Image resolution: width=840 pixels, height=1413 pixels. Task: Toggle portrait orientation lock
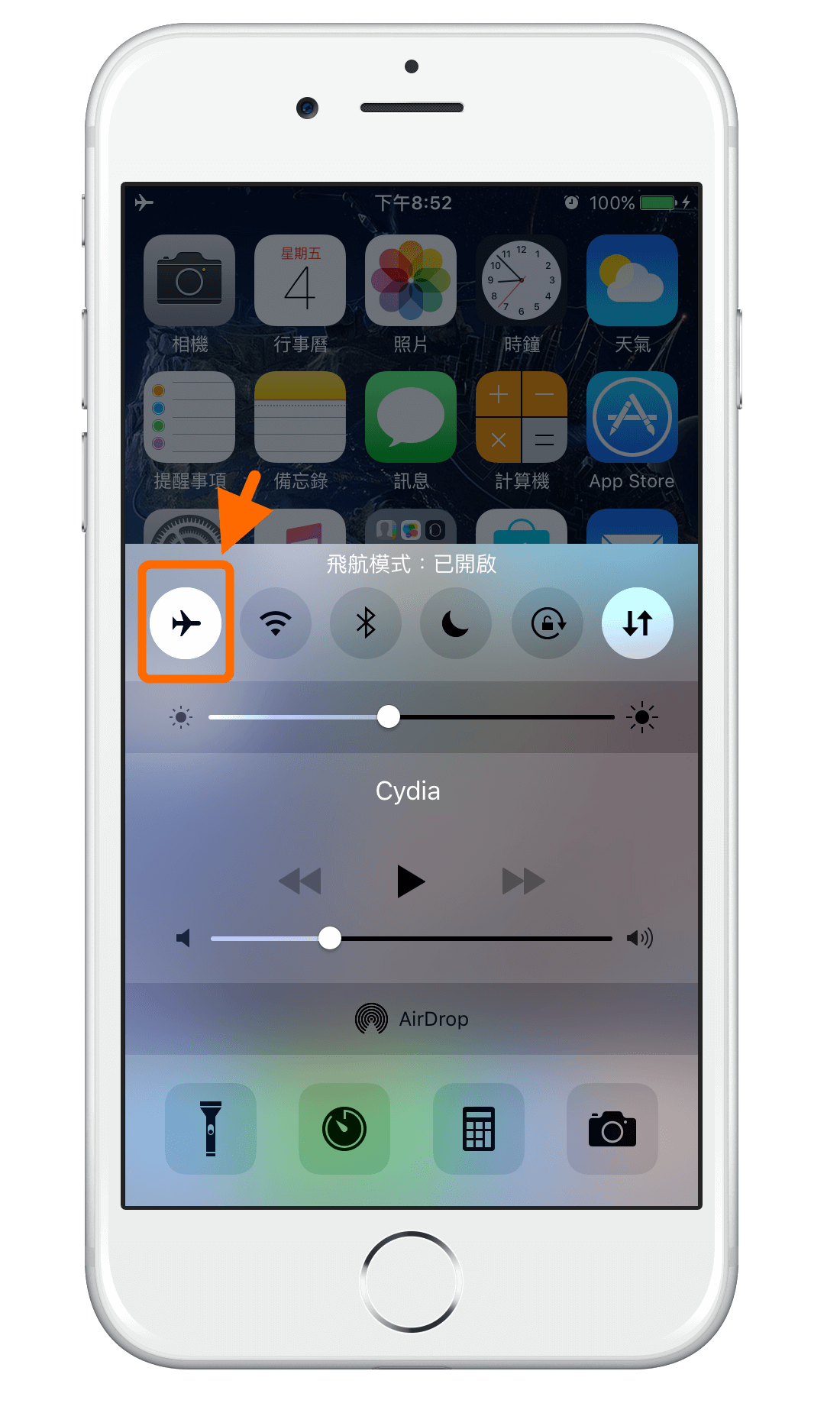(548, 623)
